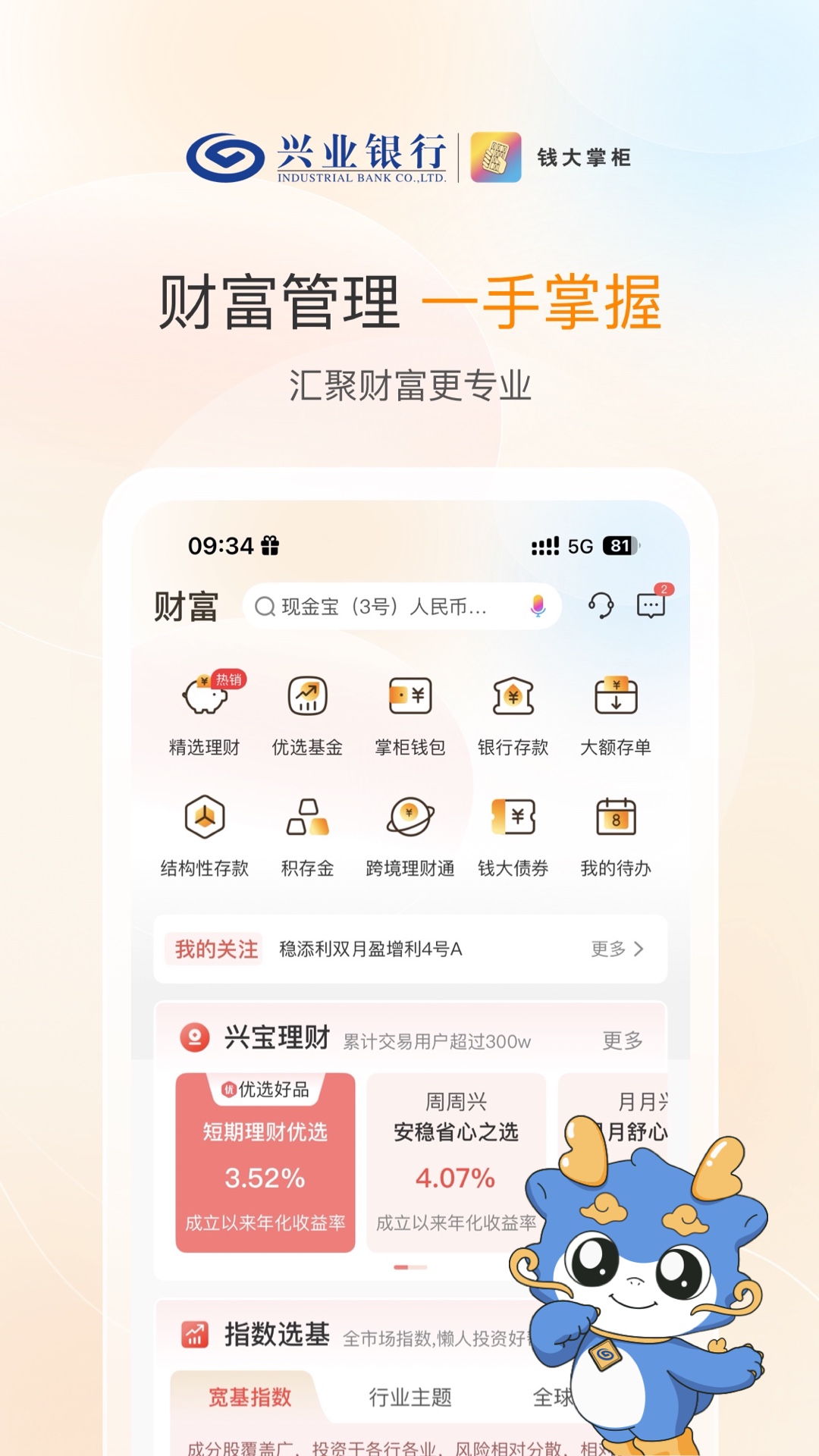This screenshot has height=1456, width=819.
Task: Open the 短期理财优选 3.52% card
Action: (x=265, y=1160)
